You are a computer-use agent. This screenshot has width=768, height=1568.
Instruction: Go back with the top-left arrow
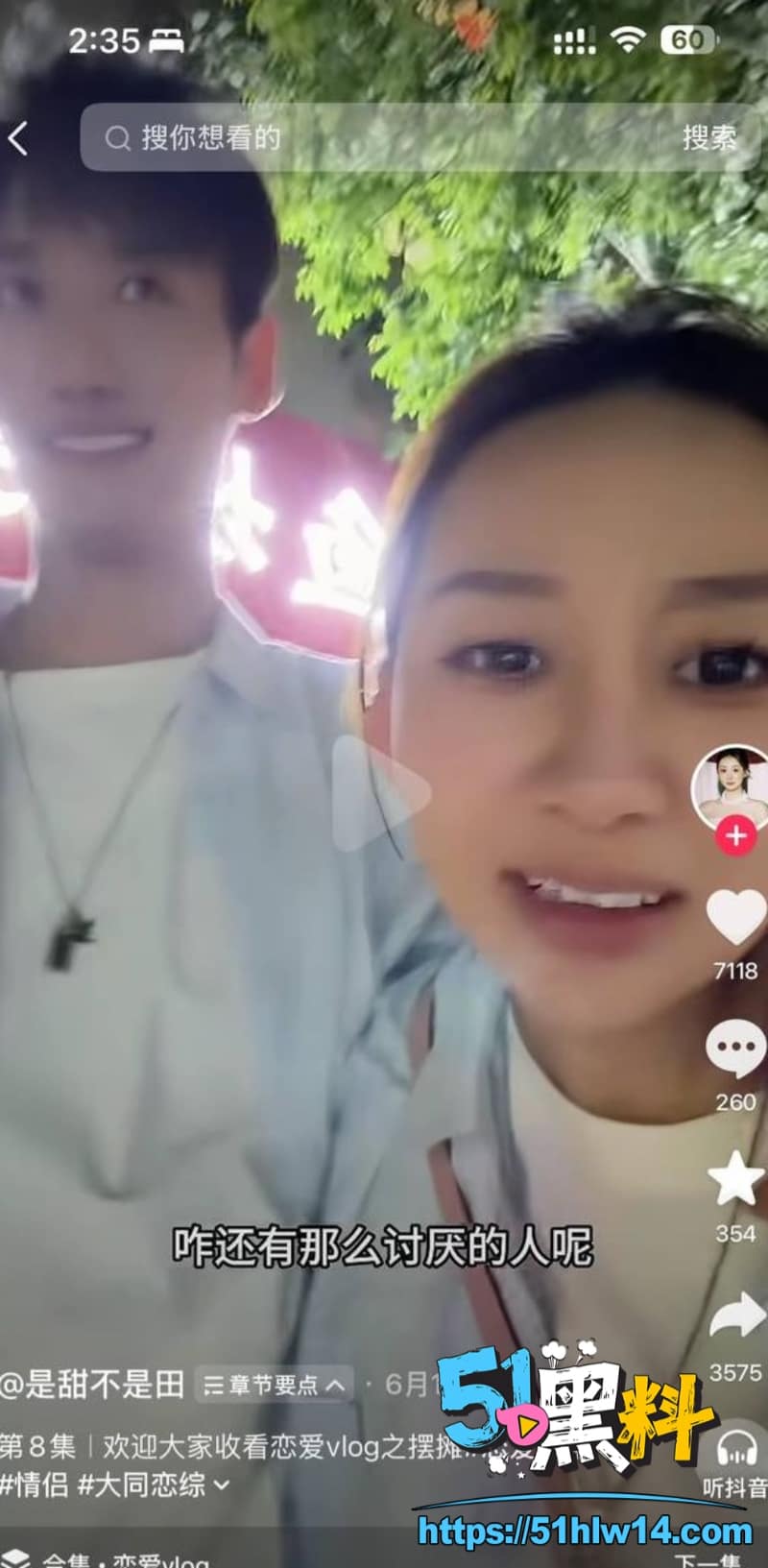point(18,139)
